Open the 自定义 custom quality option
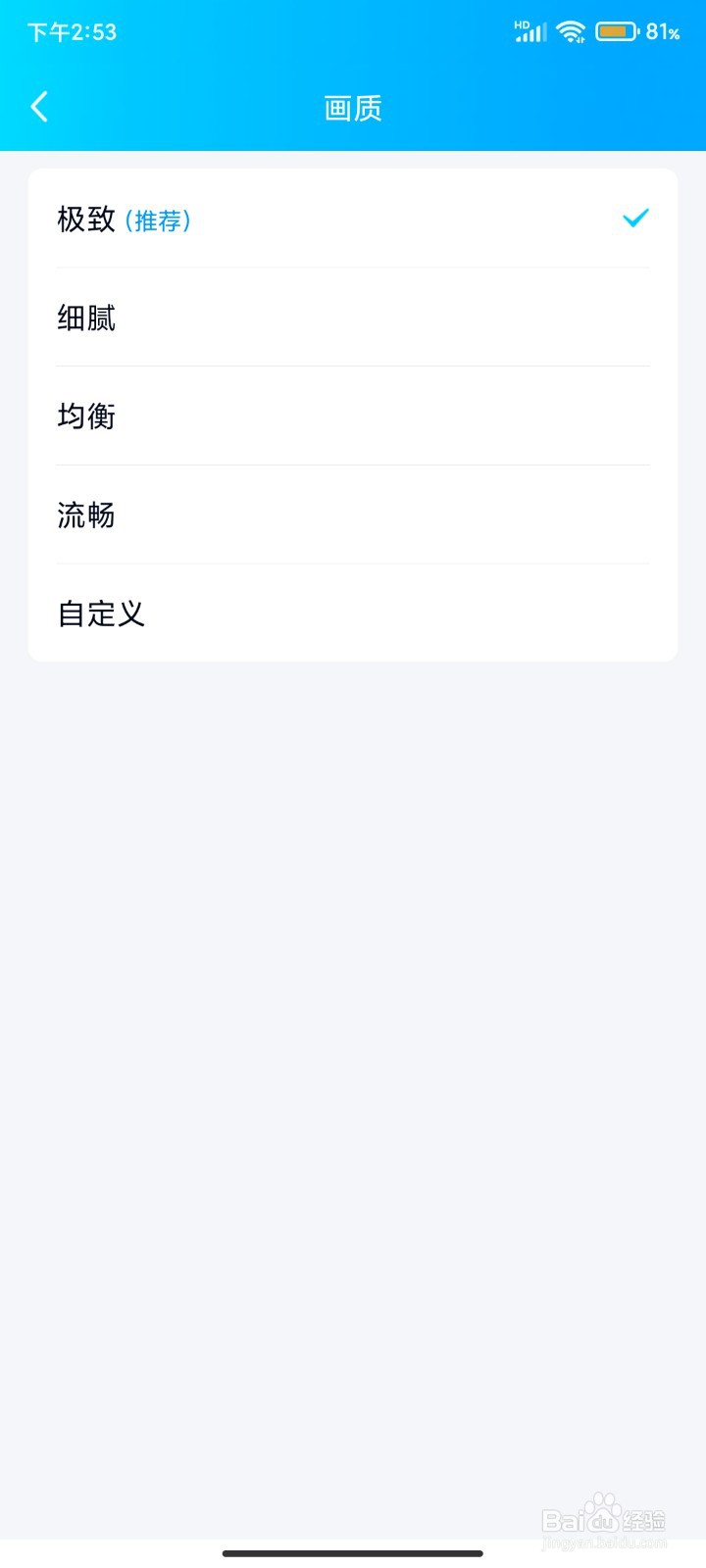This screenshot has height=1568, width=706. [x=100, y=612]
